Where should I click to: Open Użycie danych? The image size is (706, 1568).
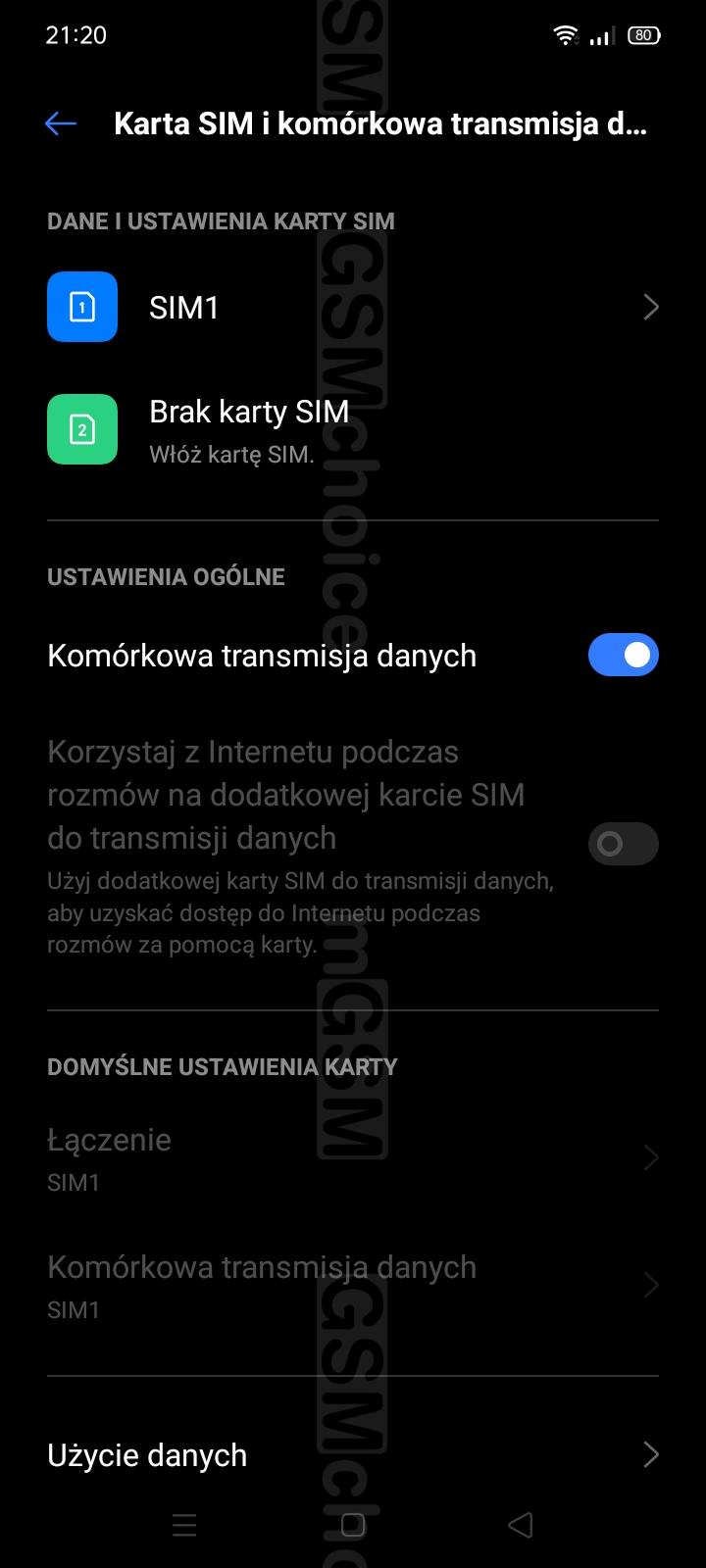(x=353, y=1455)
